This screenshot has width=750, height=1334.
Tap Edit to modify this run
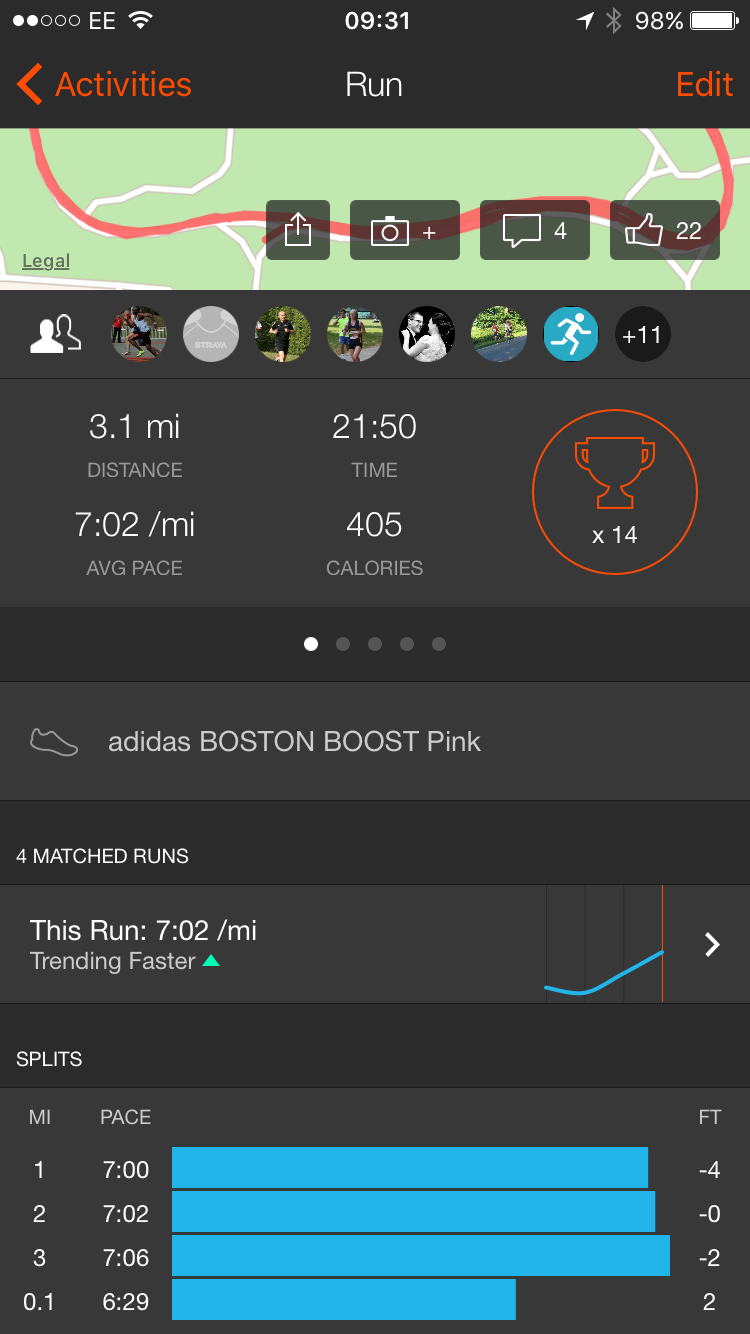tap(704, 85)
